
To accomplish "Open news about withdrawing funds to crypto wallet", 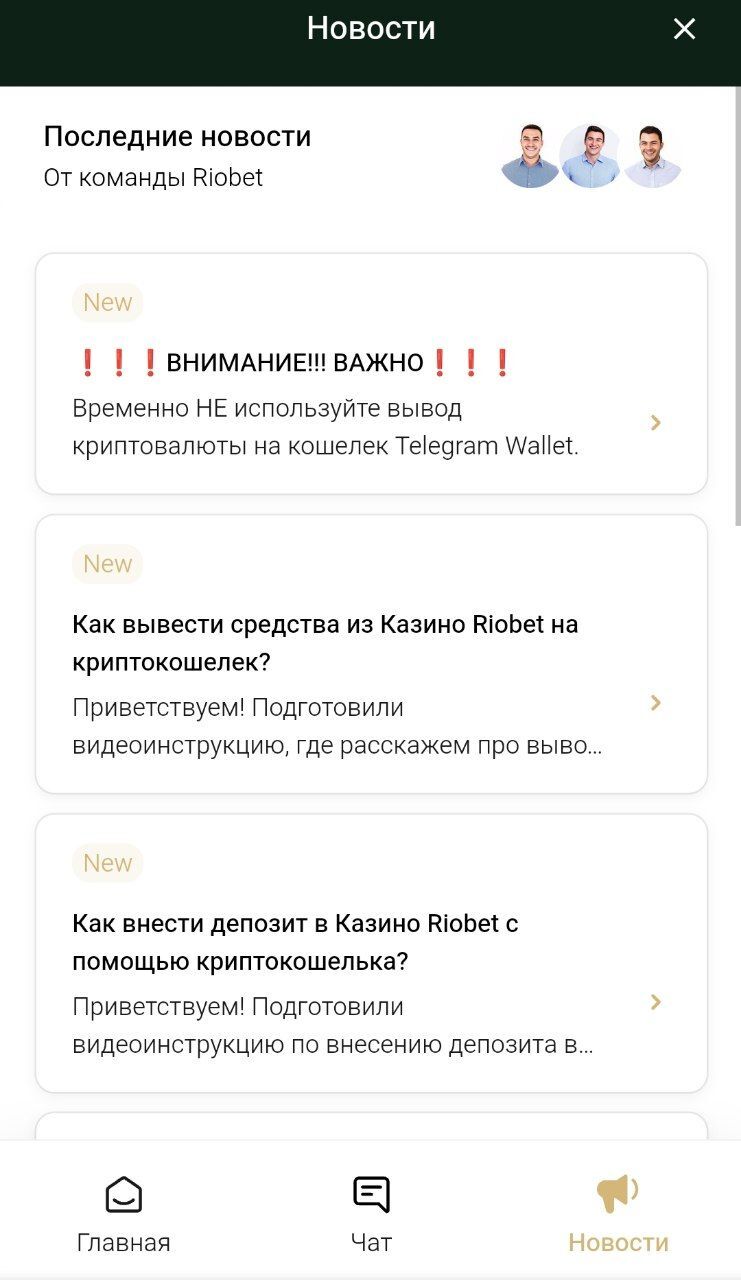I will click(371, 654).
